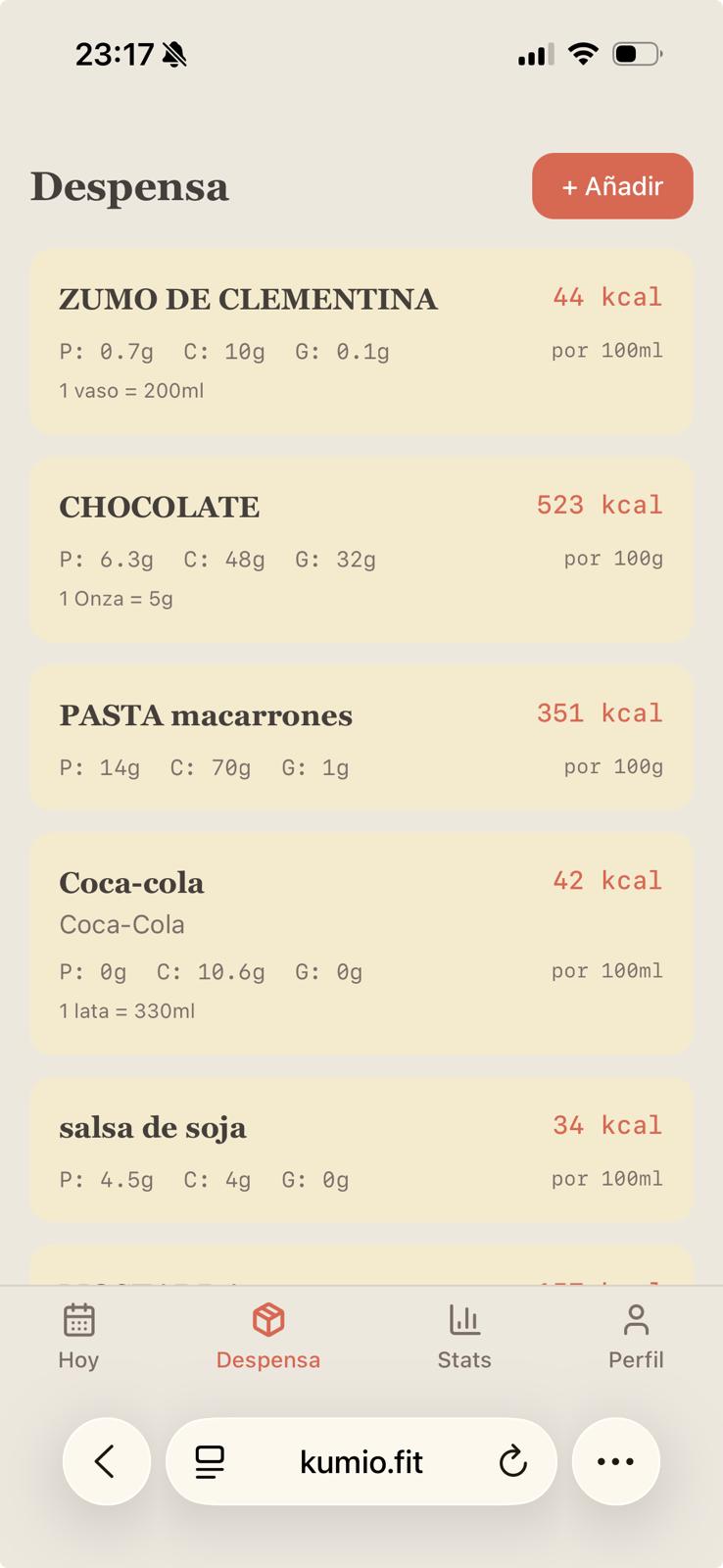Tap the Añadir button to add food
The height and width of the screenshot is (1568, 723).
coord(612,186)
